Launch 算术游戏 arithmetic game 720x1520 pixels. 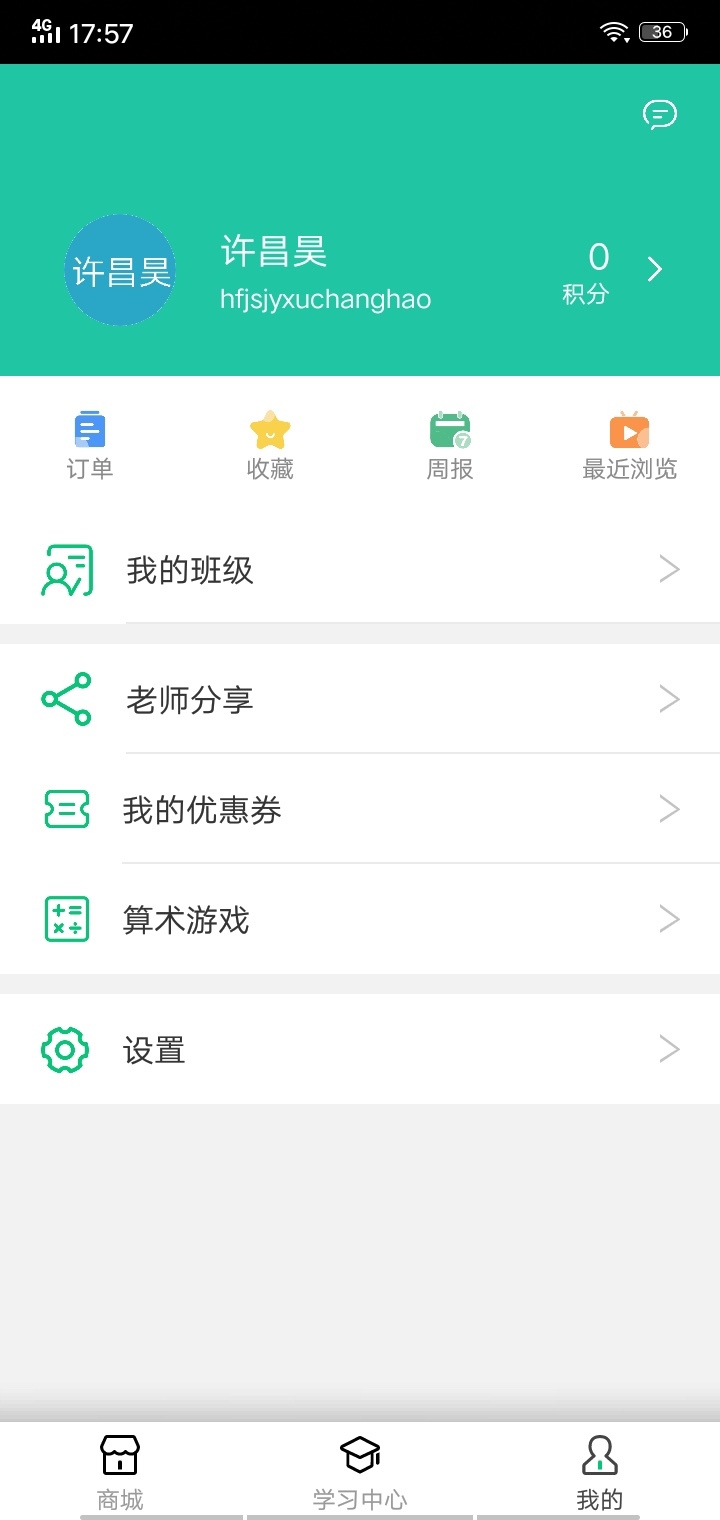click(x=360, y=919)
